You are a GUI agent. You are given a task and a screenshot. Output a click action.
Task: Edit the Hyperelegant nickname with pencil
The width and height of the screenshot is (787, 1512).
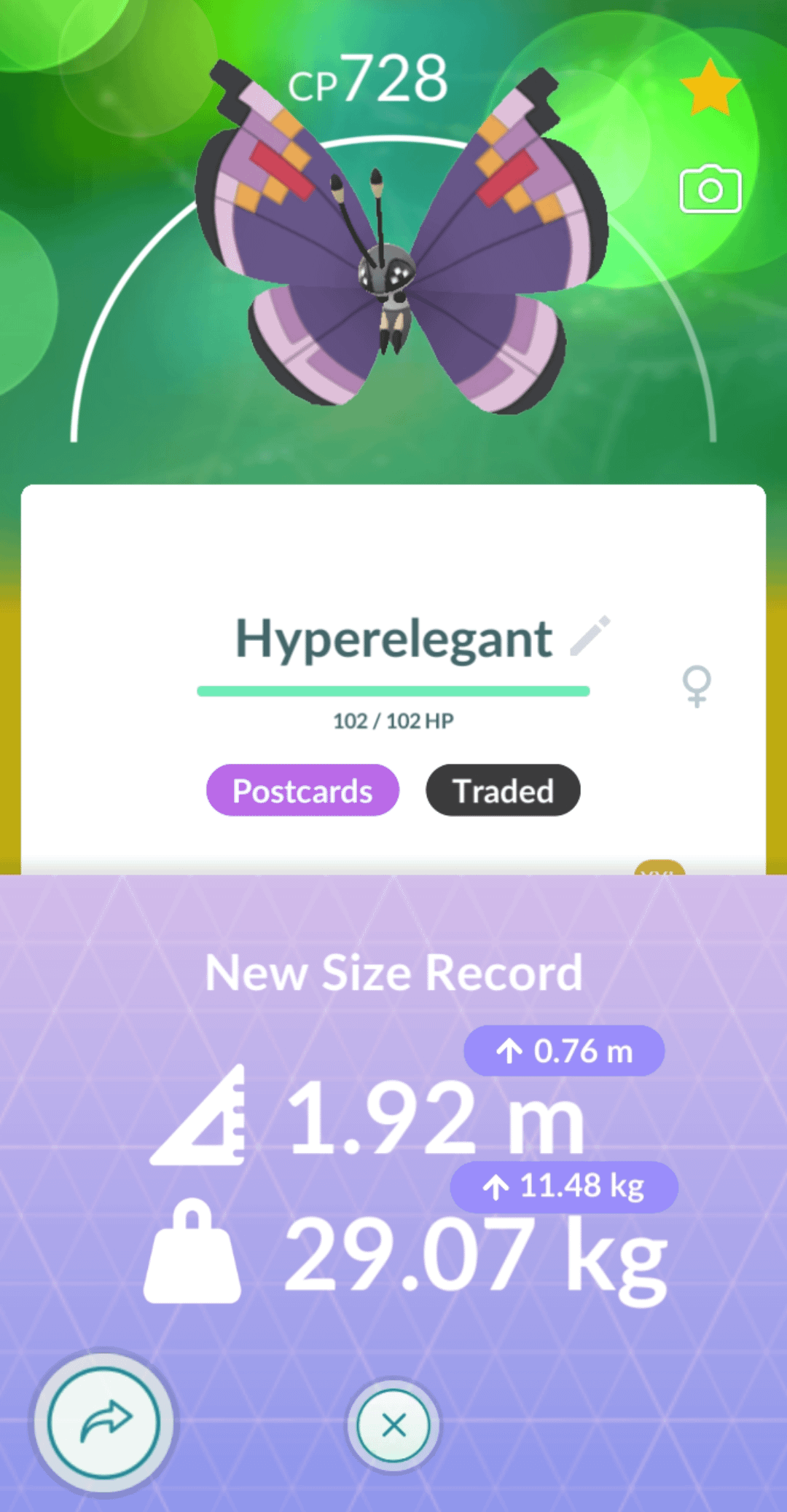pos(590,637)
